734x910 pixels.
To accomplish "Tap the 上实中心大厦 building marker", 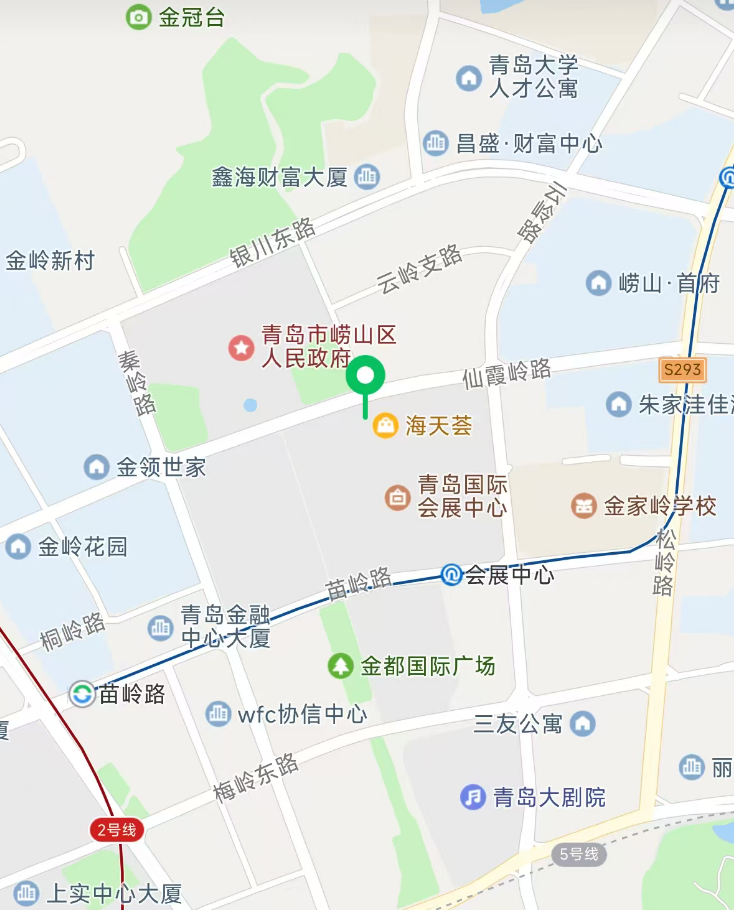I will pos(26,893).
